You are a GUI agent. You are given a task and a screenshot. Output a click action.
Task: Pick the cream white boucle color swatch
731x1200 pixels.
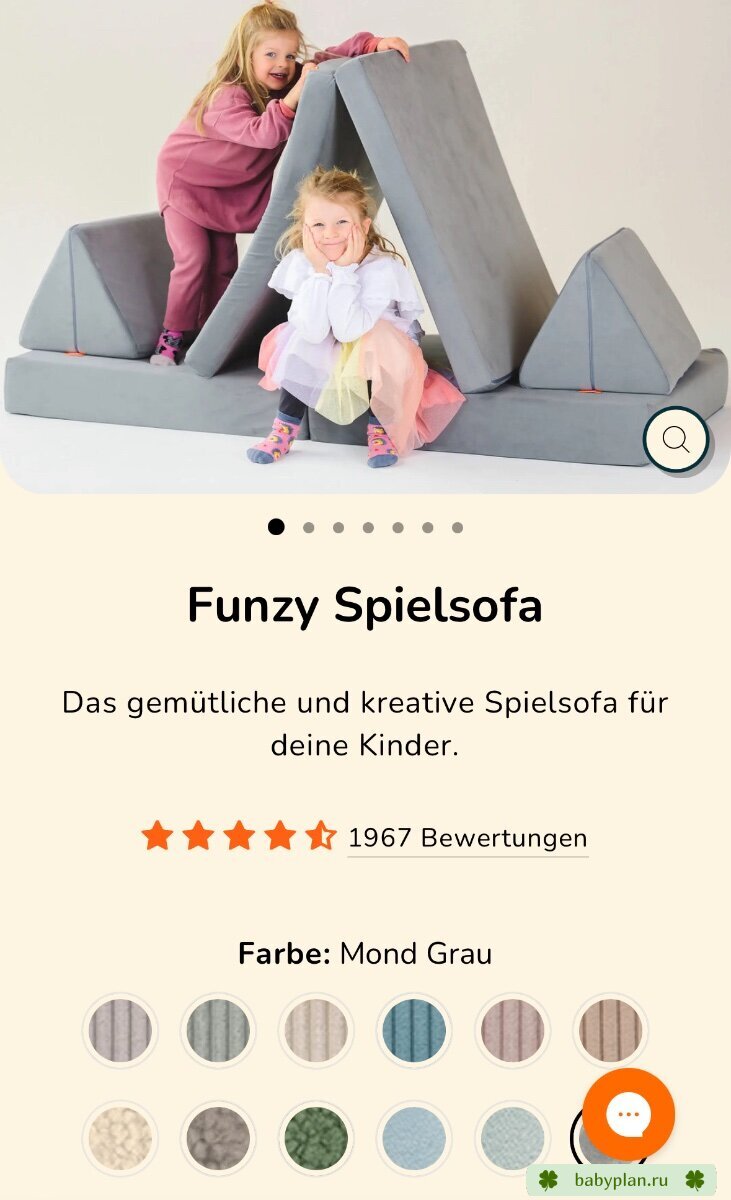(x=120, y=1139)
